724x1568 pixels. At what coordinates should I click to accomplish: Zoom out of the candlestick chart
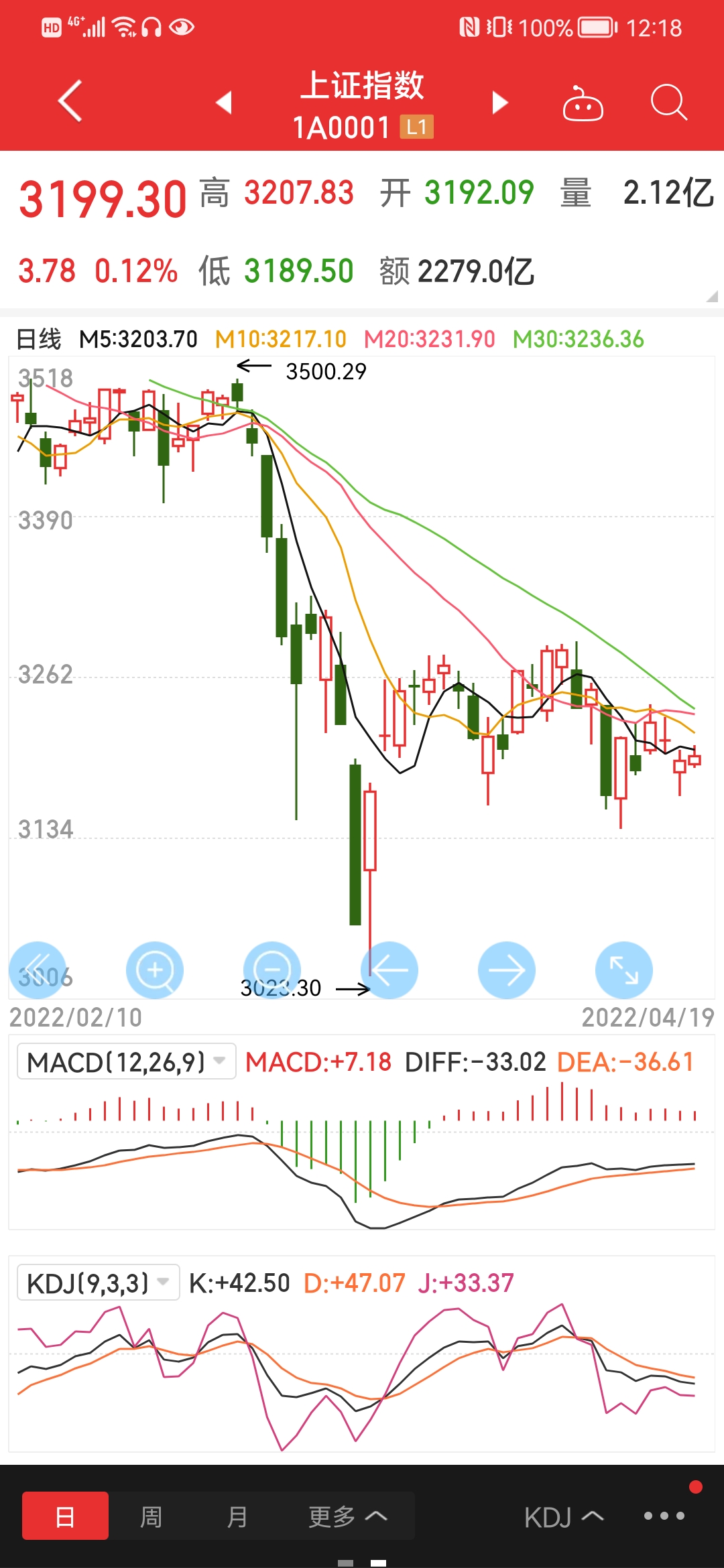pos(272,970)
